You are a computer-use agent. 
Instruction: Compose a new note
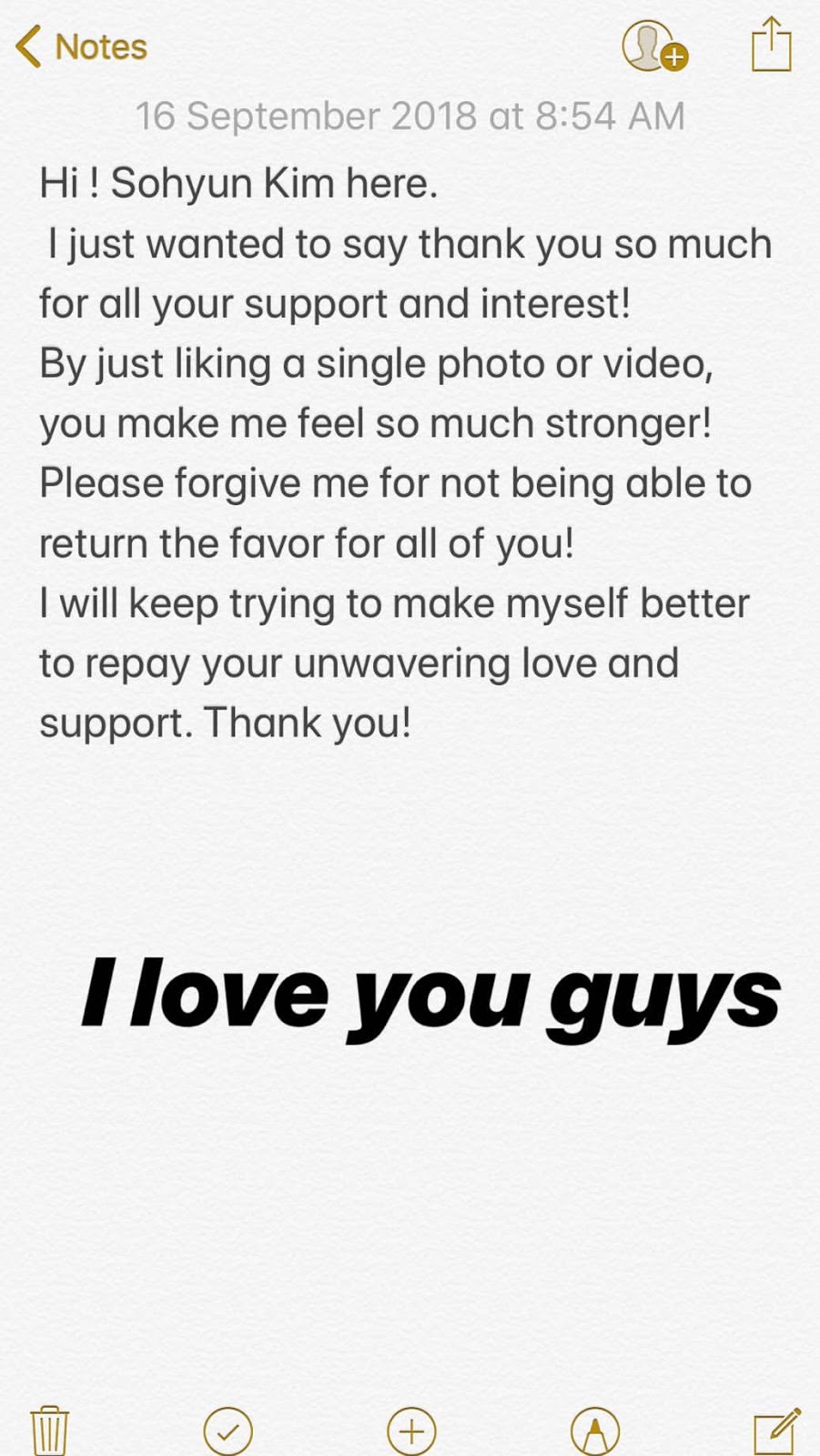click(776, 1431)
